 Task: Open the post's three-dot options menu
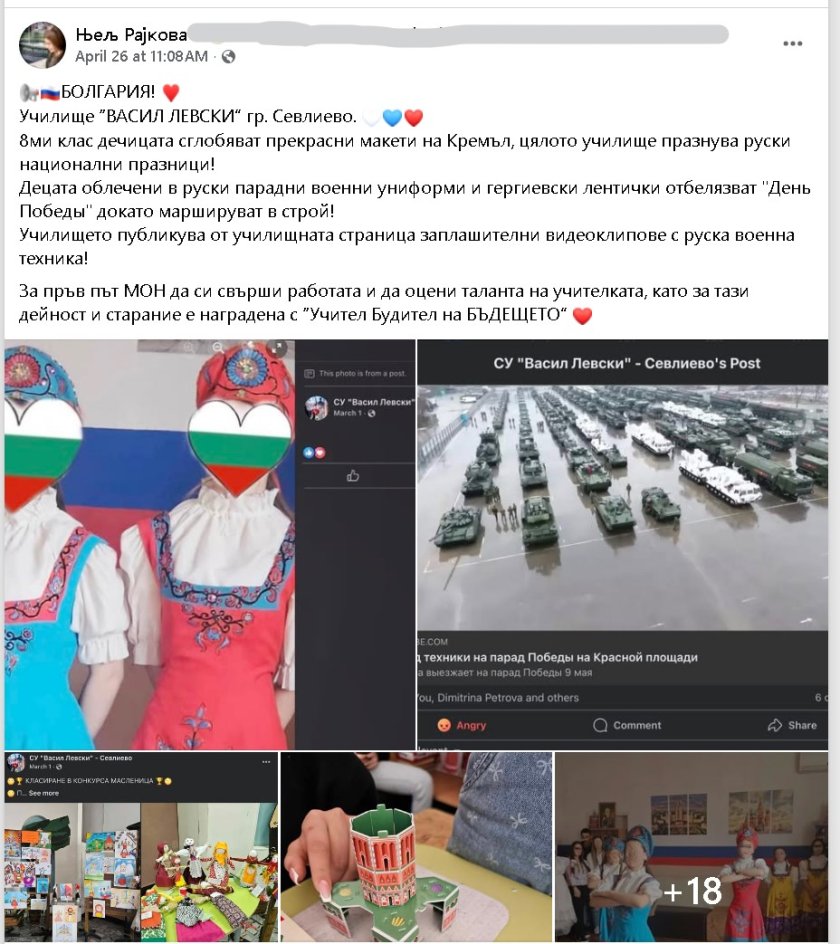[792, 44]
